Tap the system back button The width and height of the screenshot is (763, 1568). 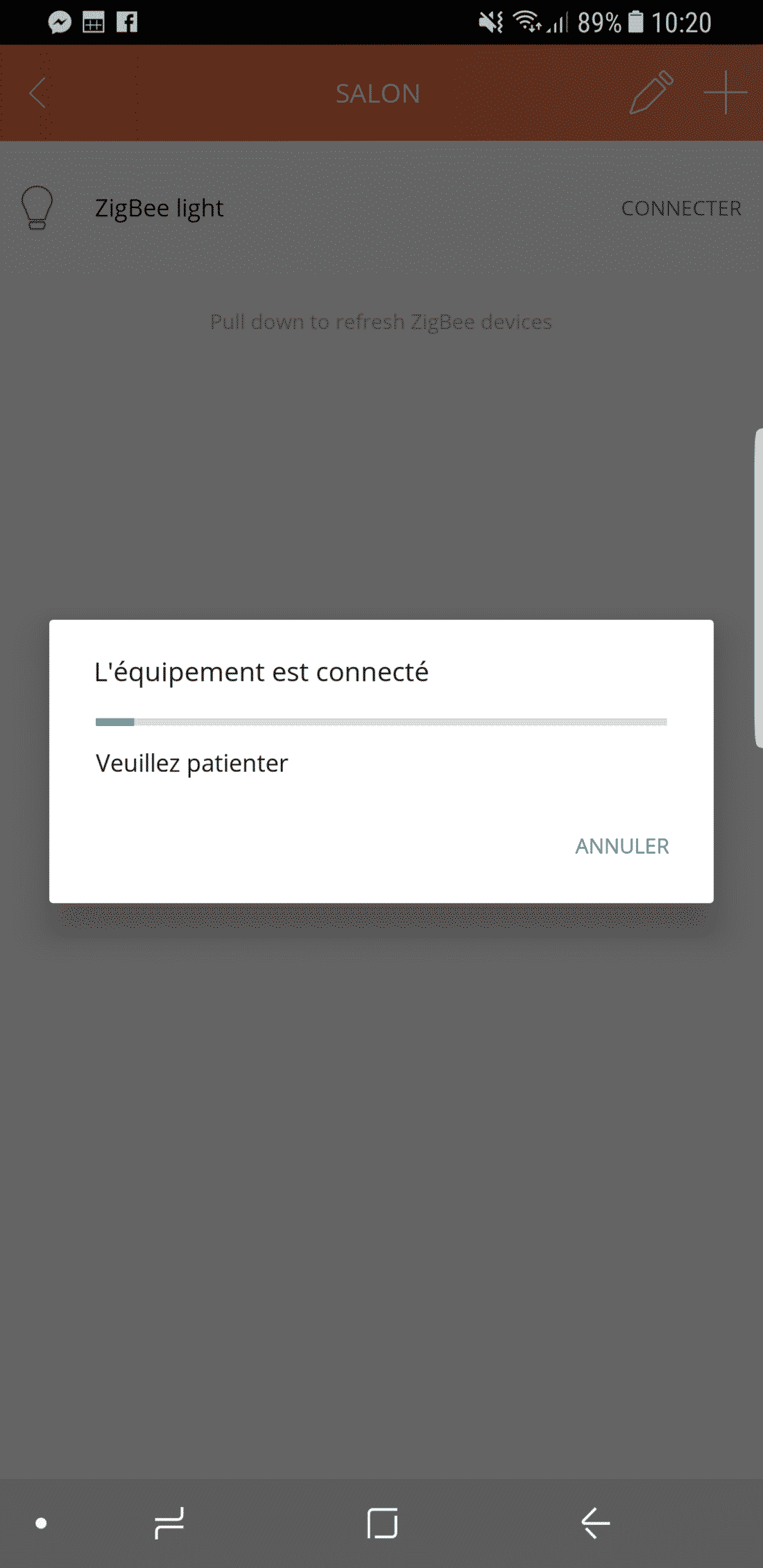coord(595,1523)
